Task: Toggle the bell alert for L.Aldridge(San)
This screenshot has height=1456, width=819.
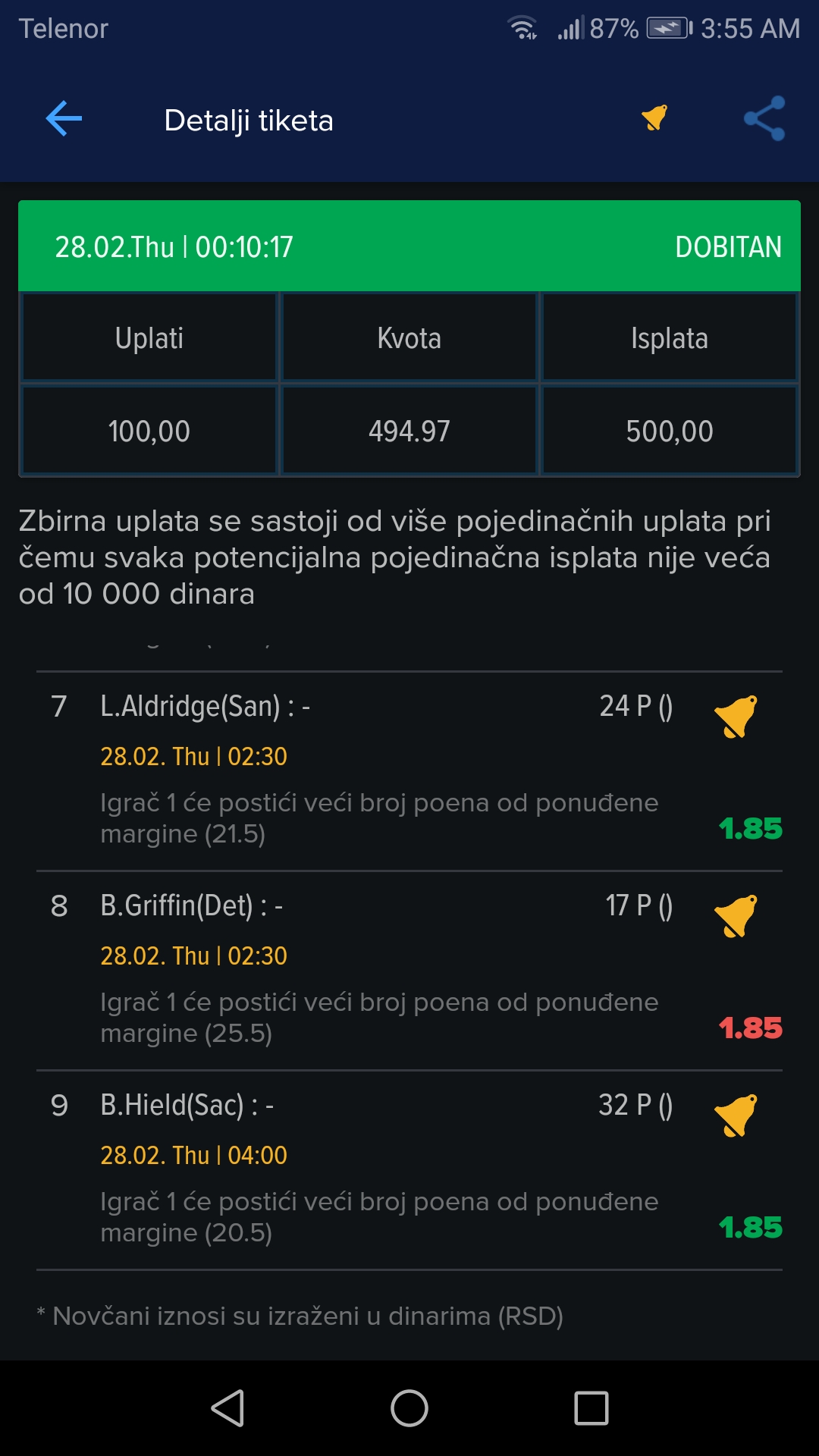Action: [x=736, y=716]
